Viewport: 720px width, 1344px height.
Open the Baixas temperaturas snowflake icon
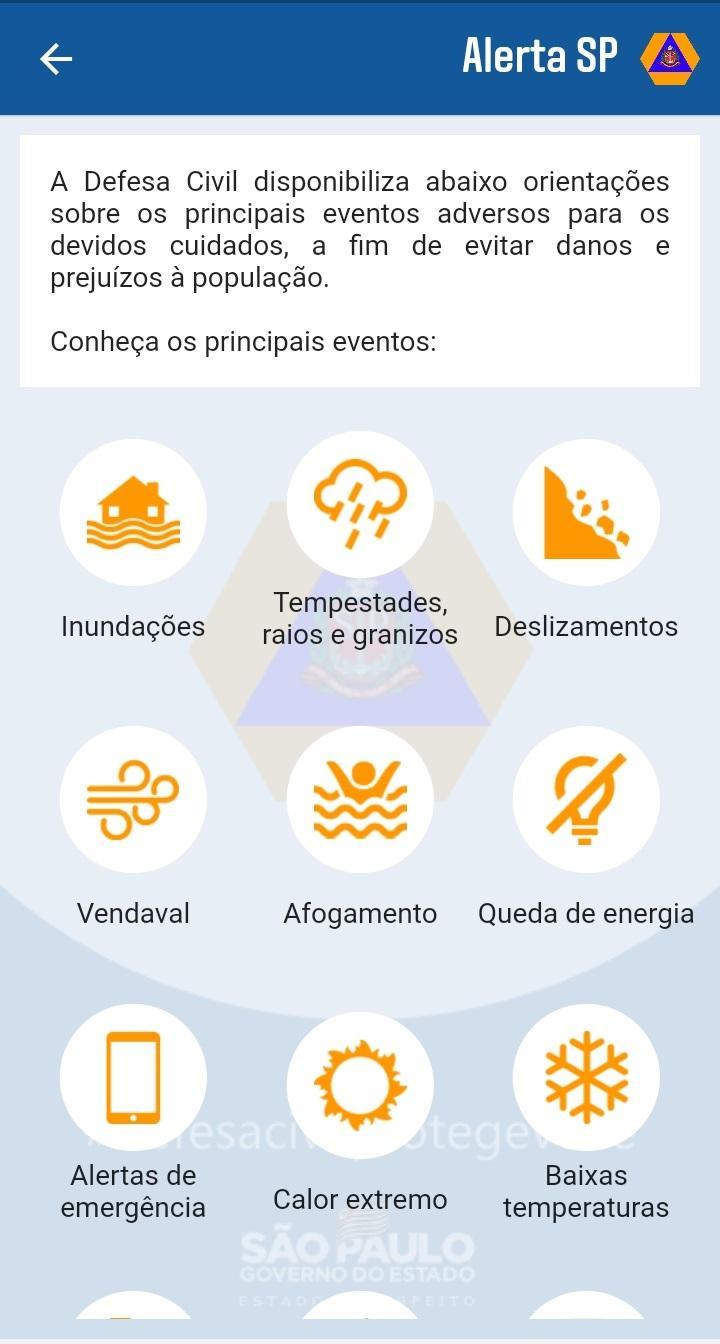(x=586, y=1076)
